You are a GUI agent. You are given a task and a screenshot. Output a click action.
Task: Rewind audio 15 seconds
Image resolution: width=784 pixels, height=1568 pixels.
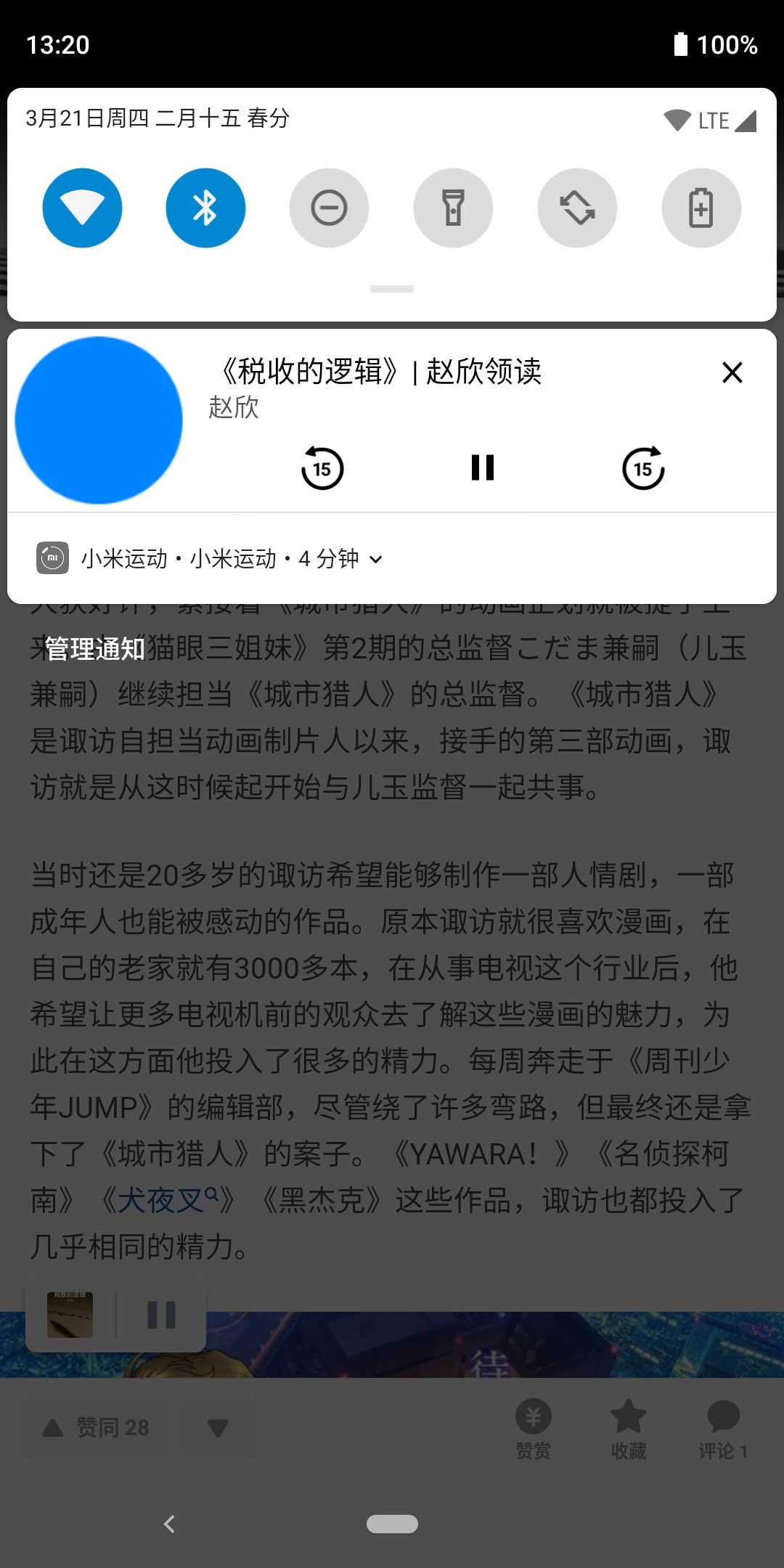[322, 468]
